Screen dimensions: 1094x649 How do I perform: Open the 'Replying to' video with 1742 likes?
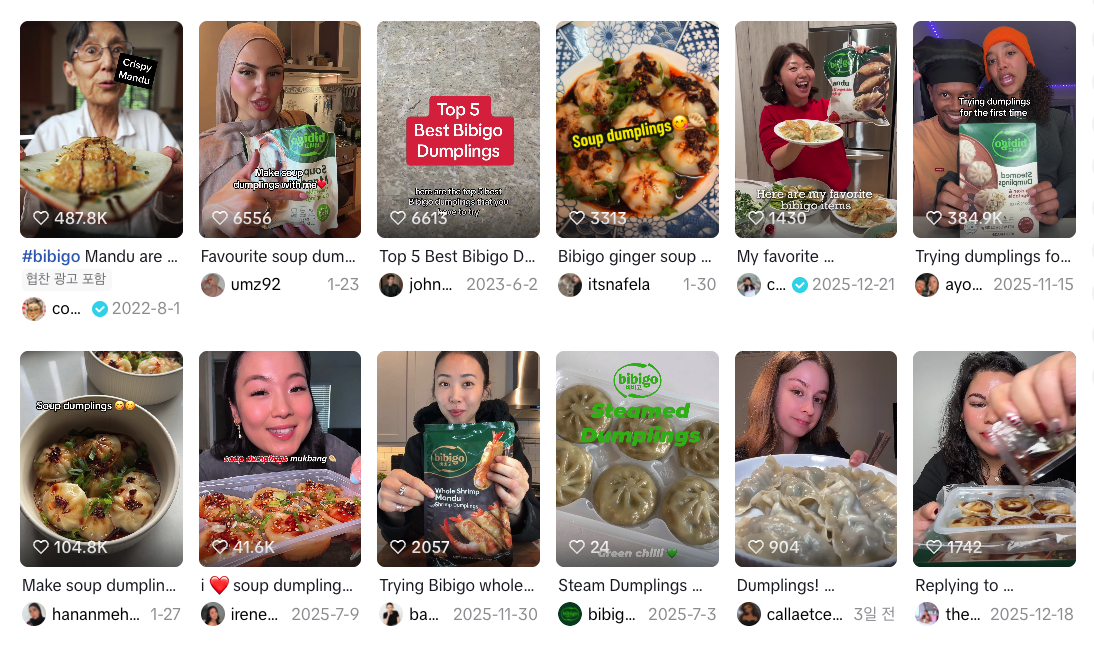994,458
